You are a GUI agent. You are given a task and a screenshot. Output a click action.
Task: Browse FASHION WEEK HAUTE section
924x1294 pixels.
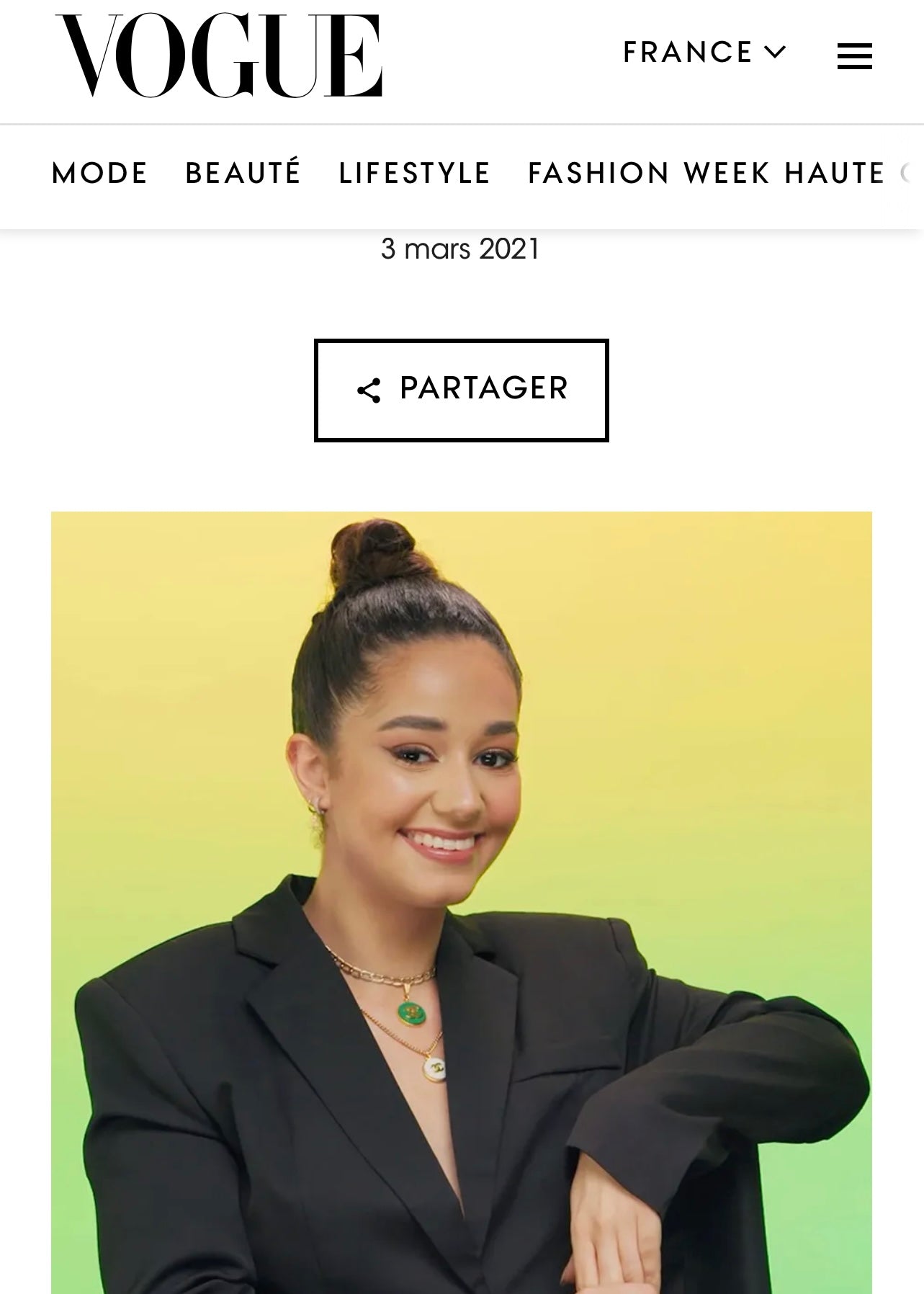[x=704, y=172]
